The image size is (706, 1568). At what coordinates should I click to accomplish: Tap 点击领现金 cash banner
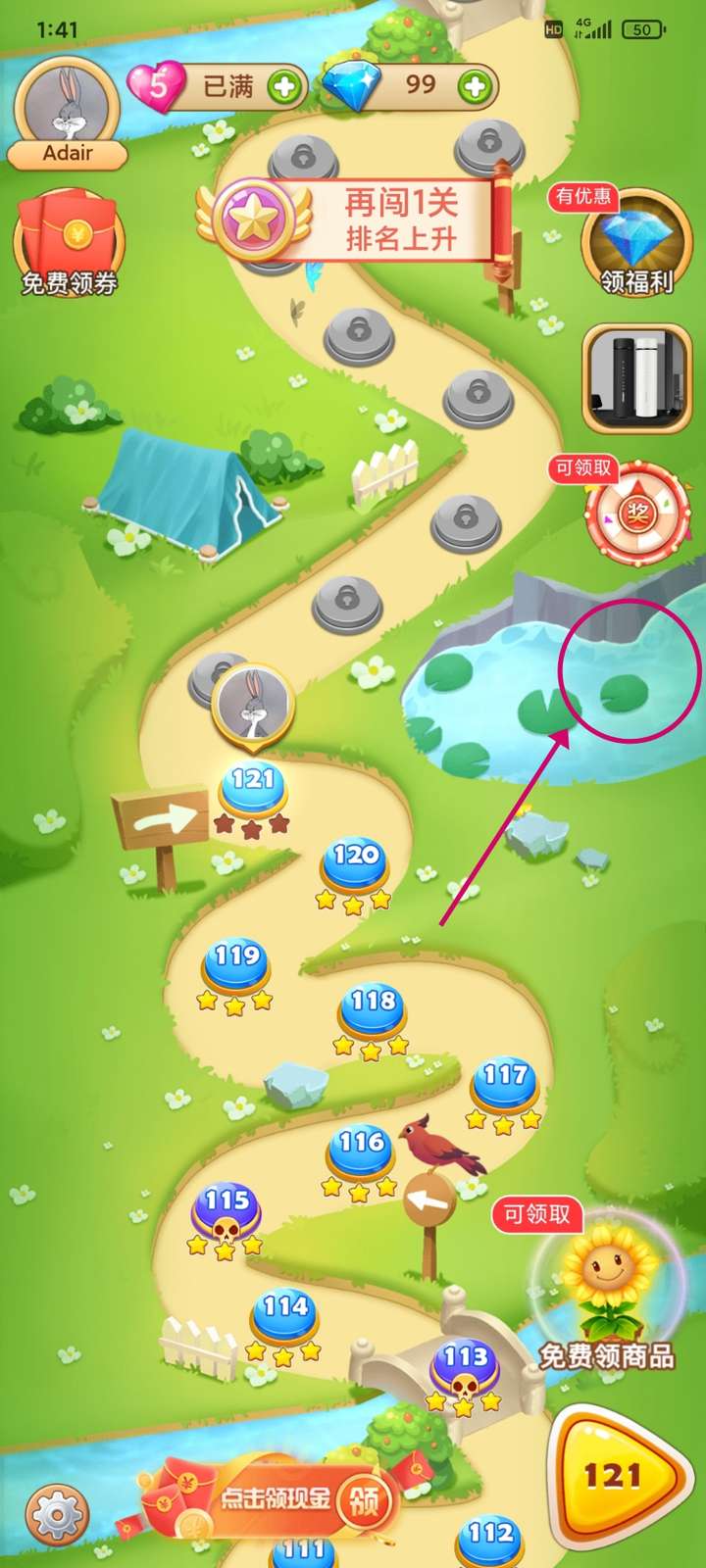(x=275, y=1499)
